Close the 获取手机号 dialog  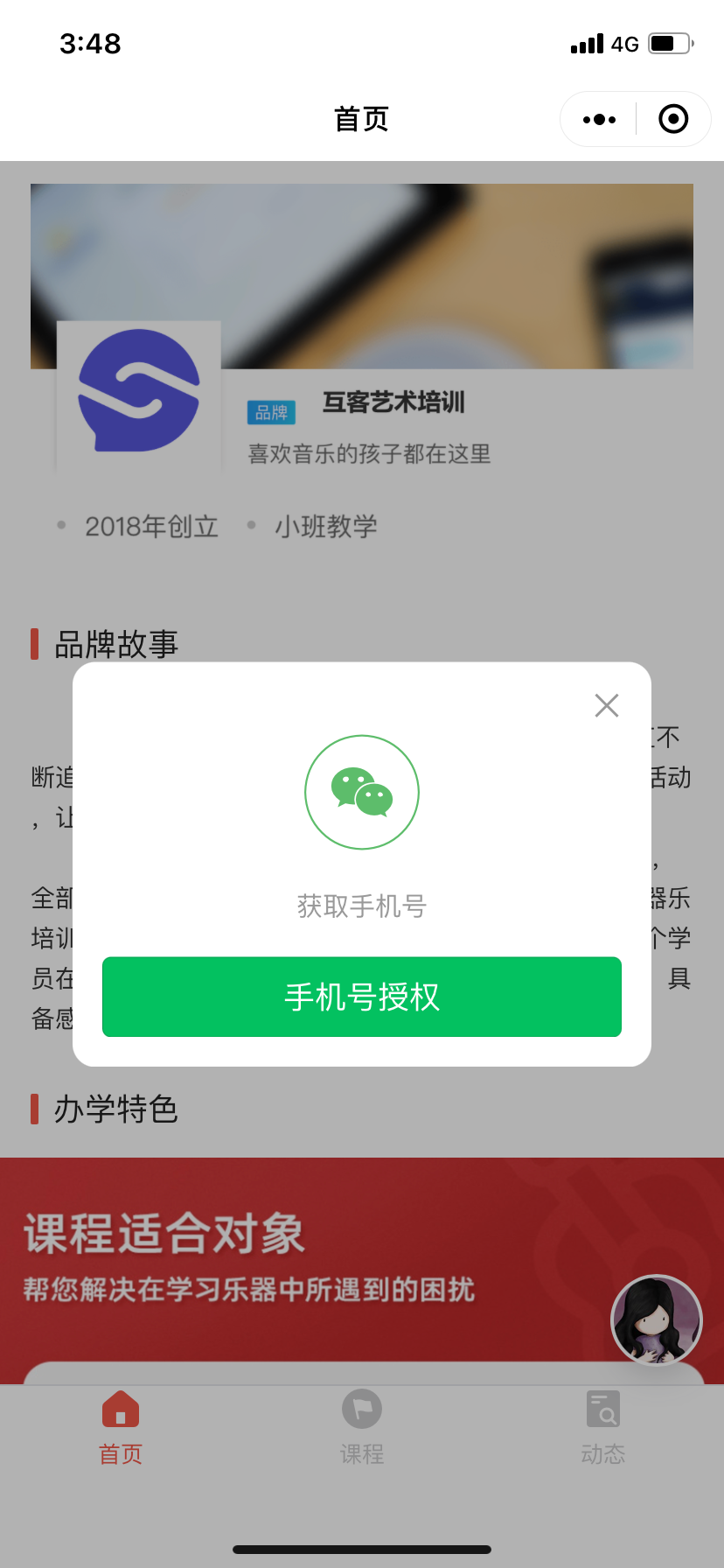coord(607,705)
